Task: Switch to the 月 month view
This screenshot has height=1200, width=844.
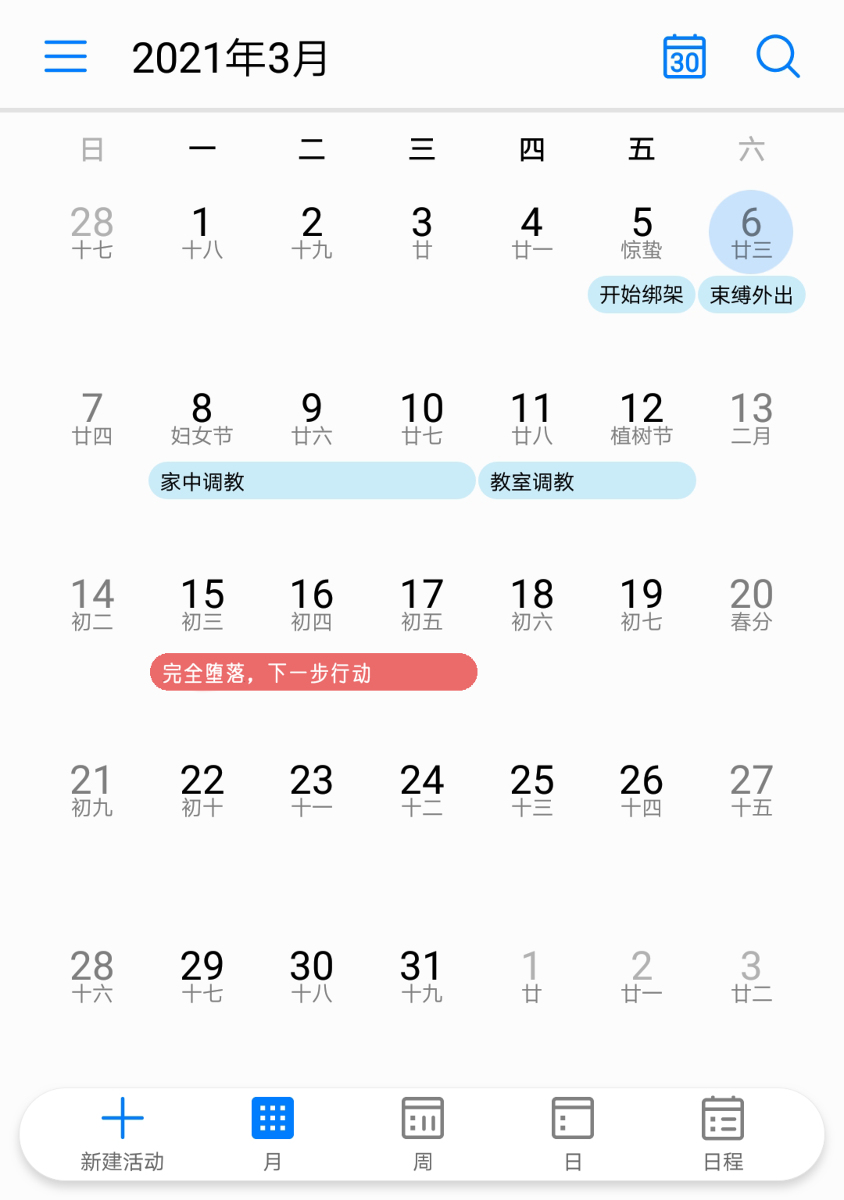Action: (x=272, y=1132)
